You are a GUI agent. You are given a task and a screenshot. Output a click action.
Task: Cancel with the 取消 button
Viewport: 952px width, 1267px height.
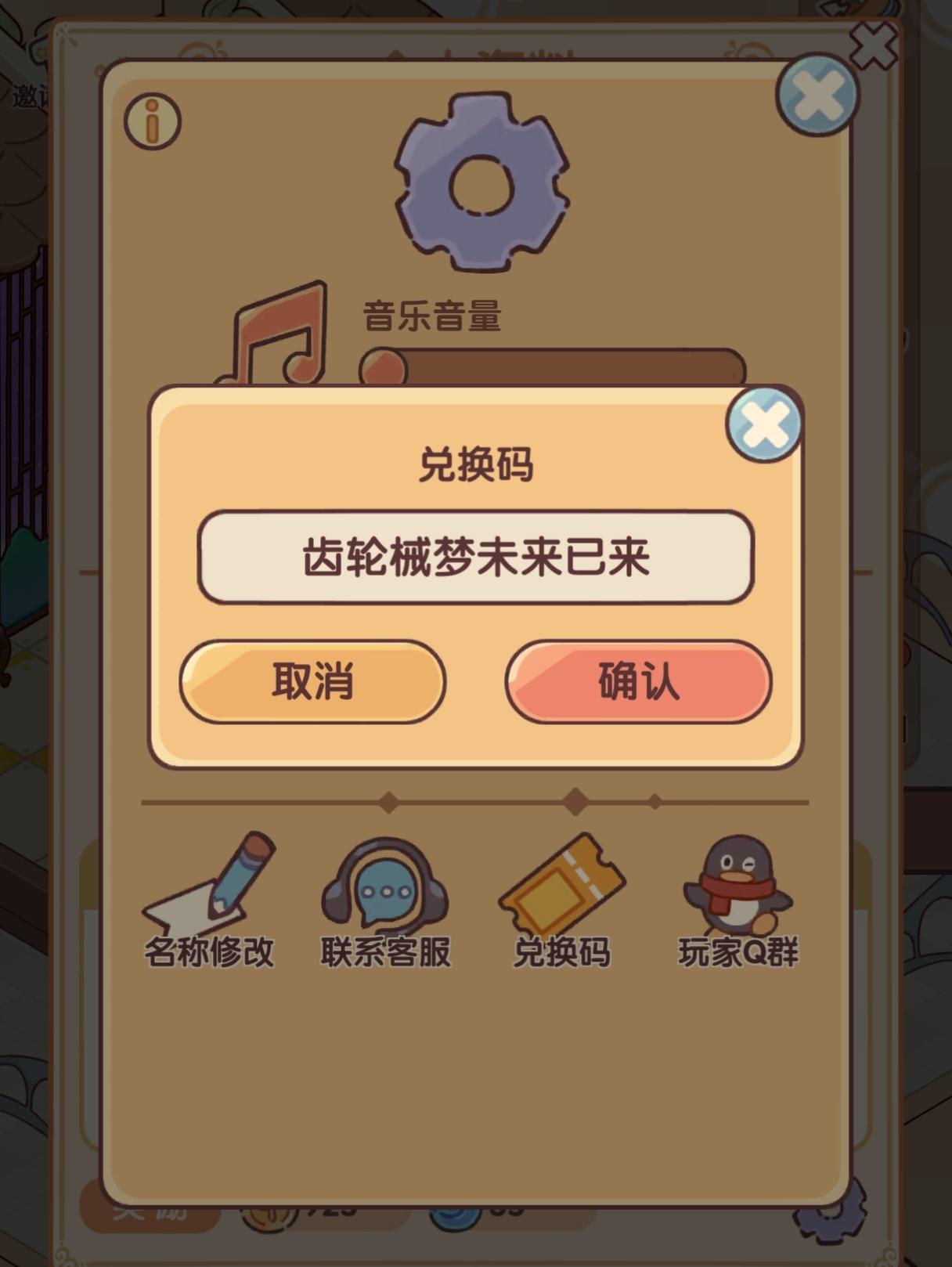312,681
